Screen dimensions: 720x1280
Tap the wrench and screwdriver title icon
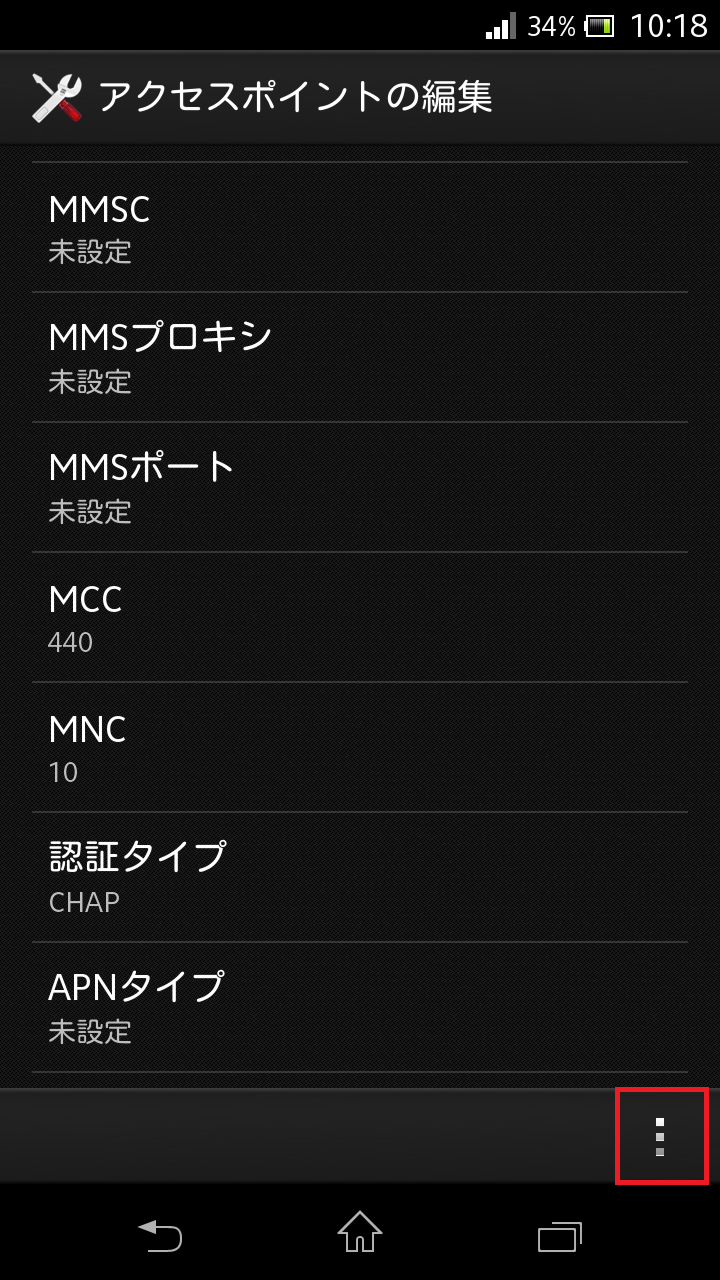pos(58,97)
